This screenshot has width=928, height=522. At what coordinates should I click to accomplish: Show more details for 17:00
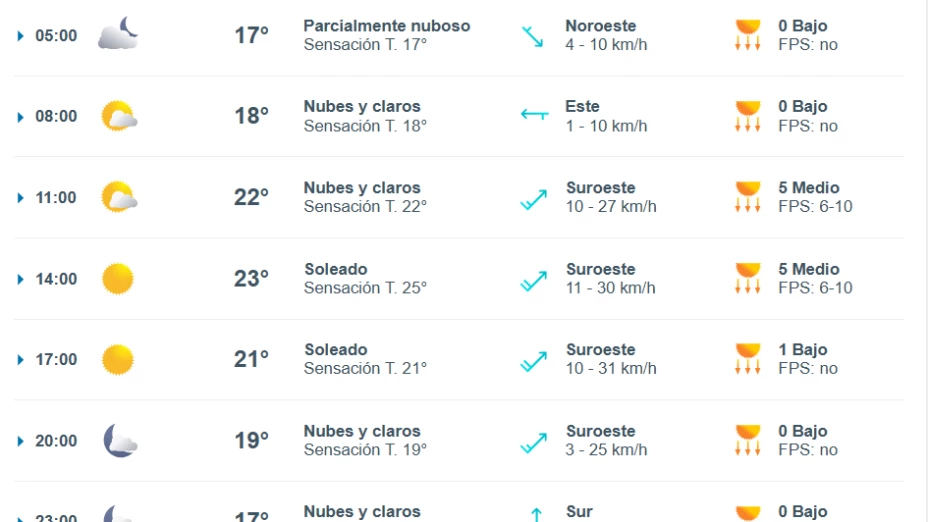point(21,360)
